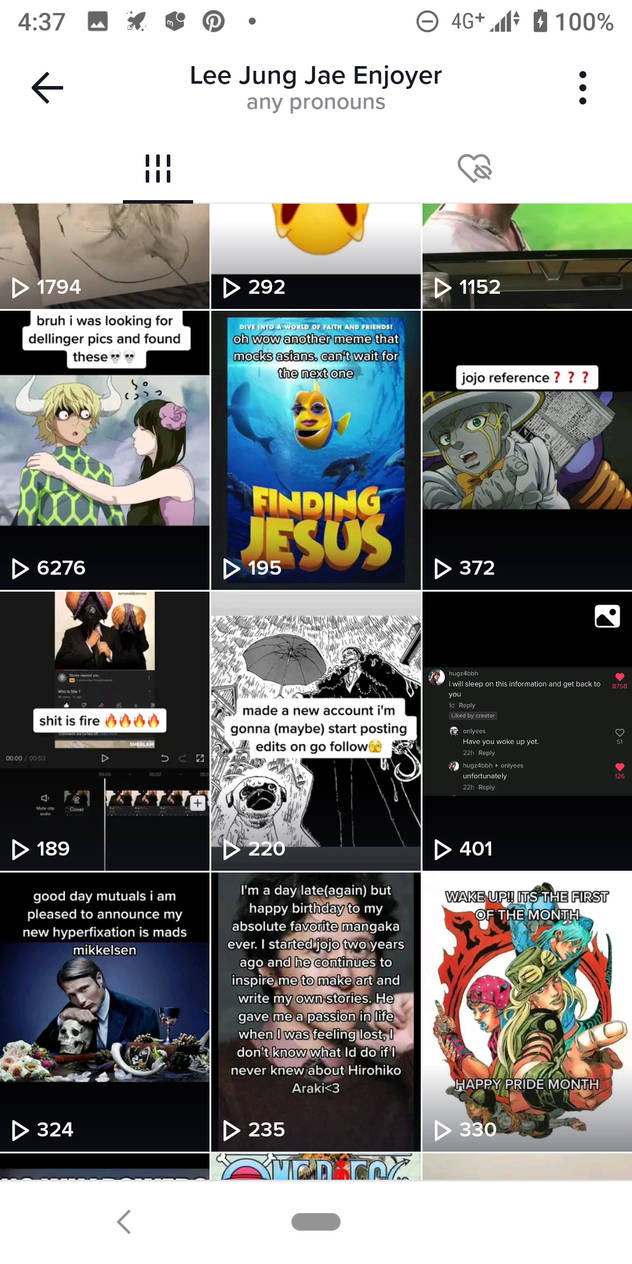This screenshot has width=632, height=1264.
Task: Play the 'shit is fire' video
Action: [x=105, y=730]
